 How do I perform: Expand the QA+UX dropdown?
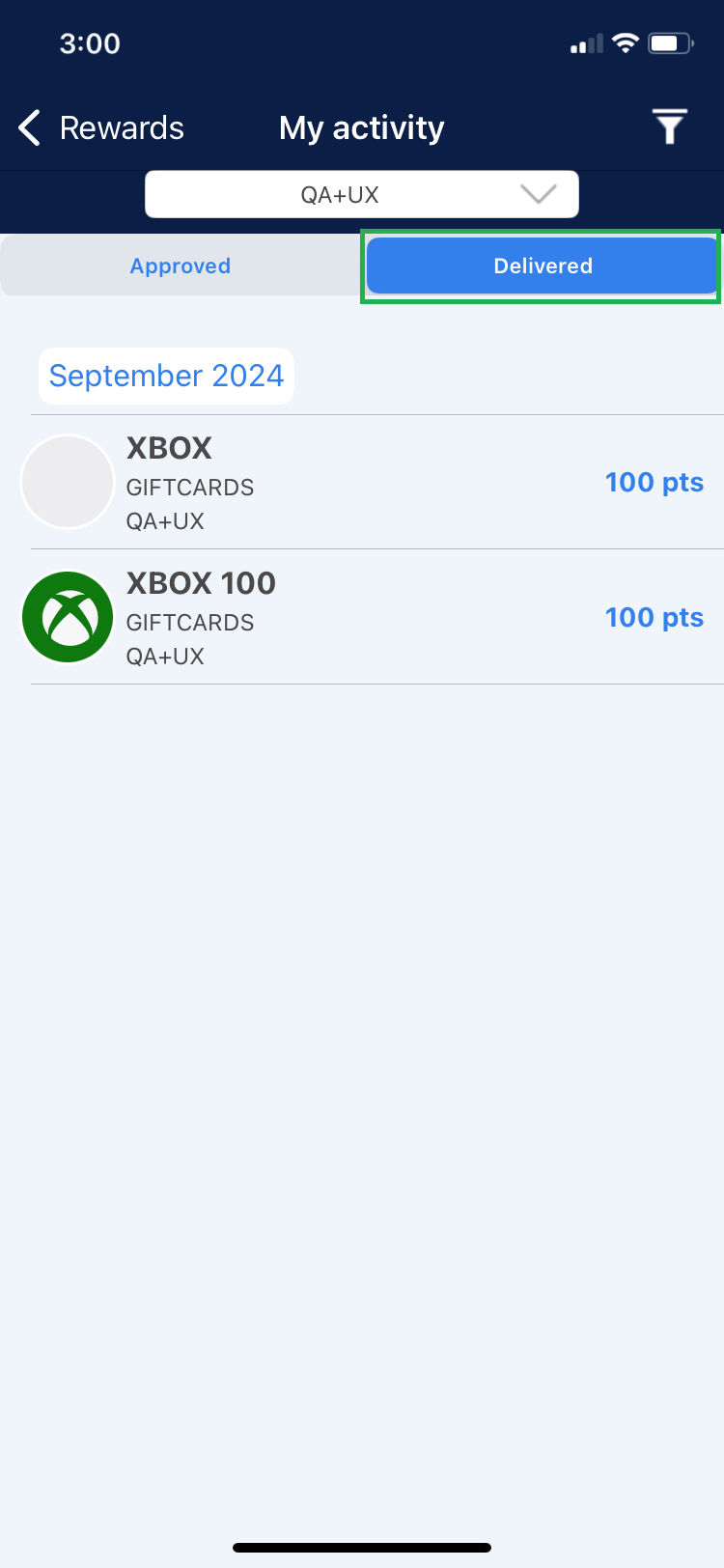point(362,195)
